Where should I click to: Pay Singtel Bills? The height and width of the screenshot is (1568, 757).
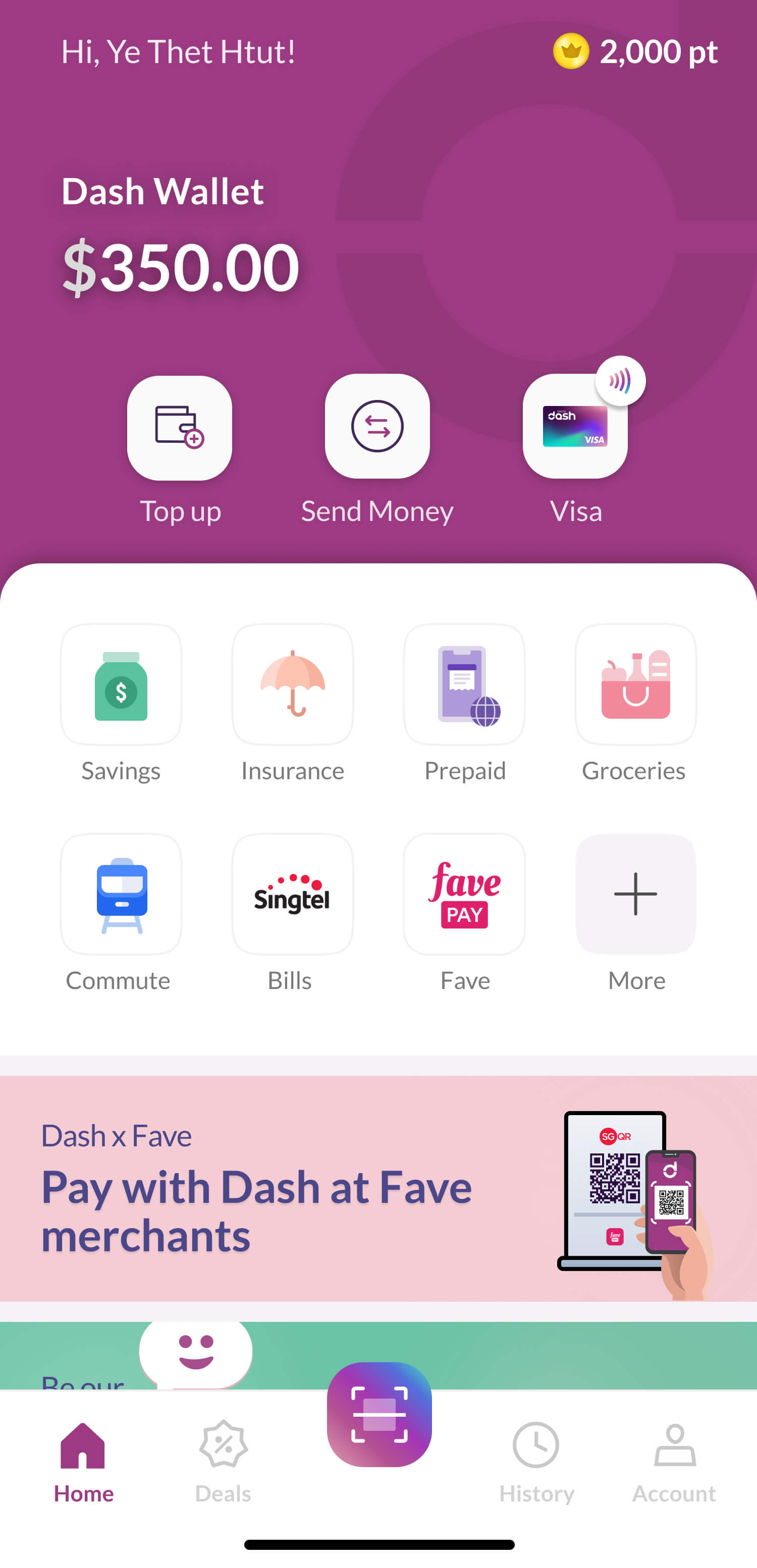[x=292, y=894]
